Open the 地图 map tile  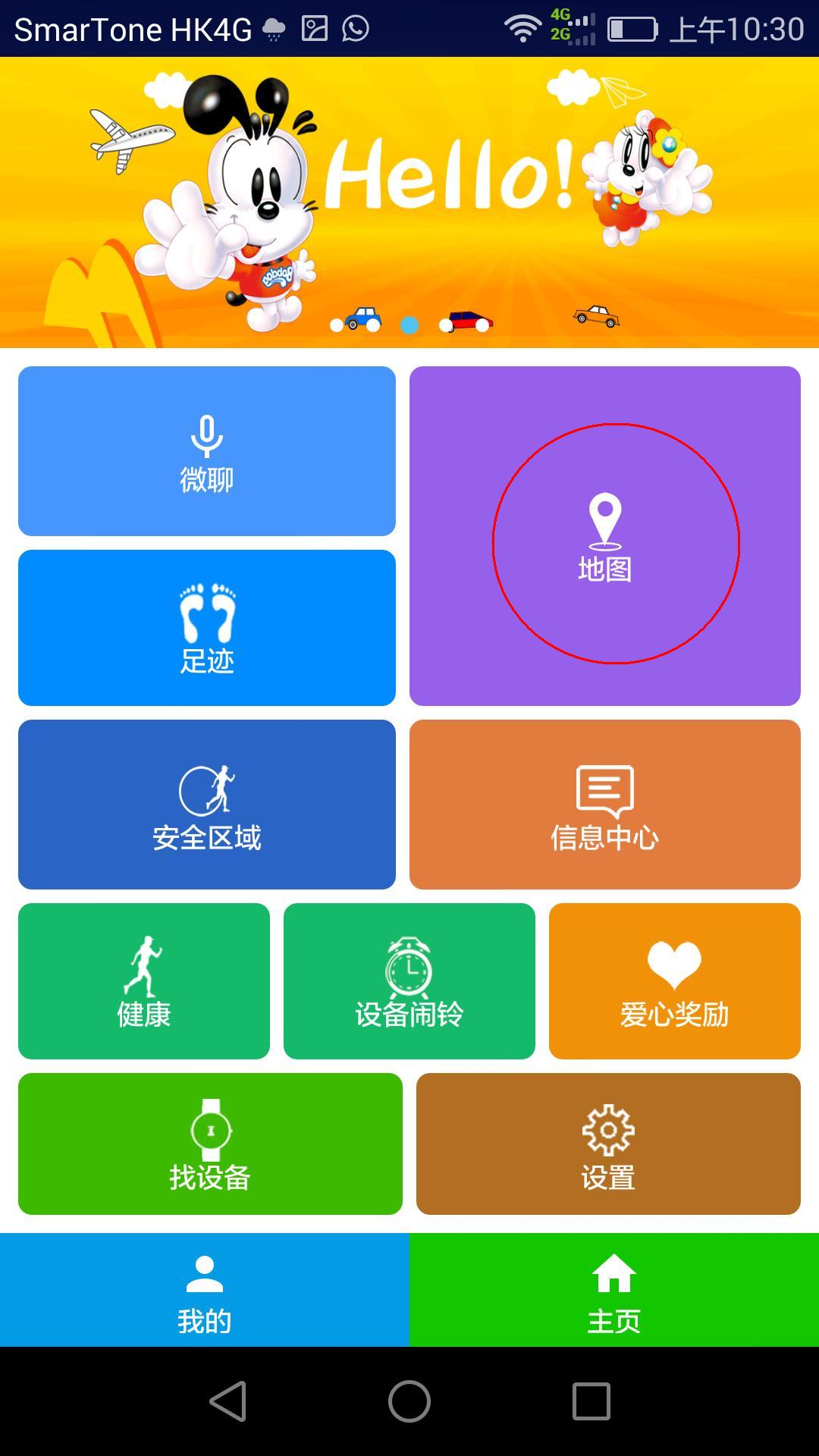605,536
